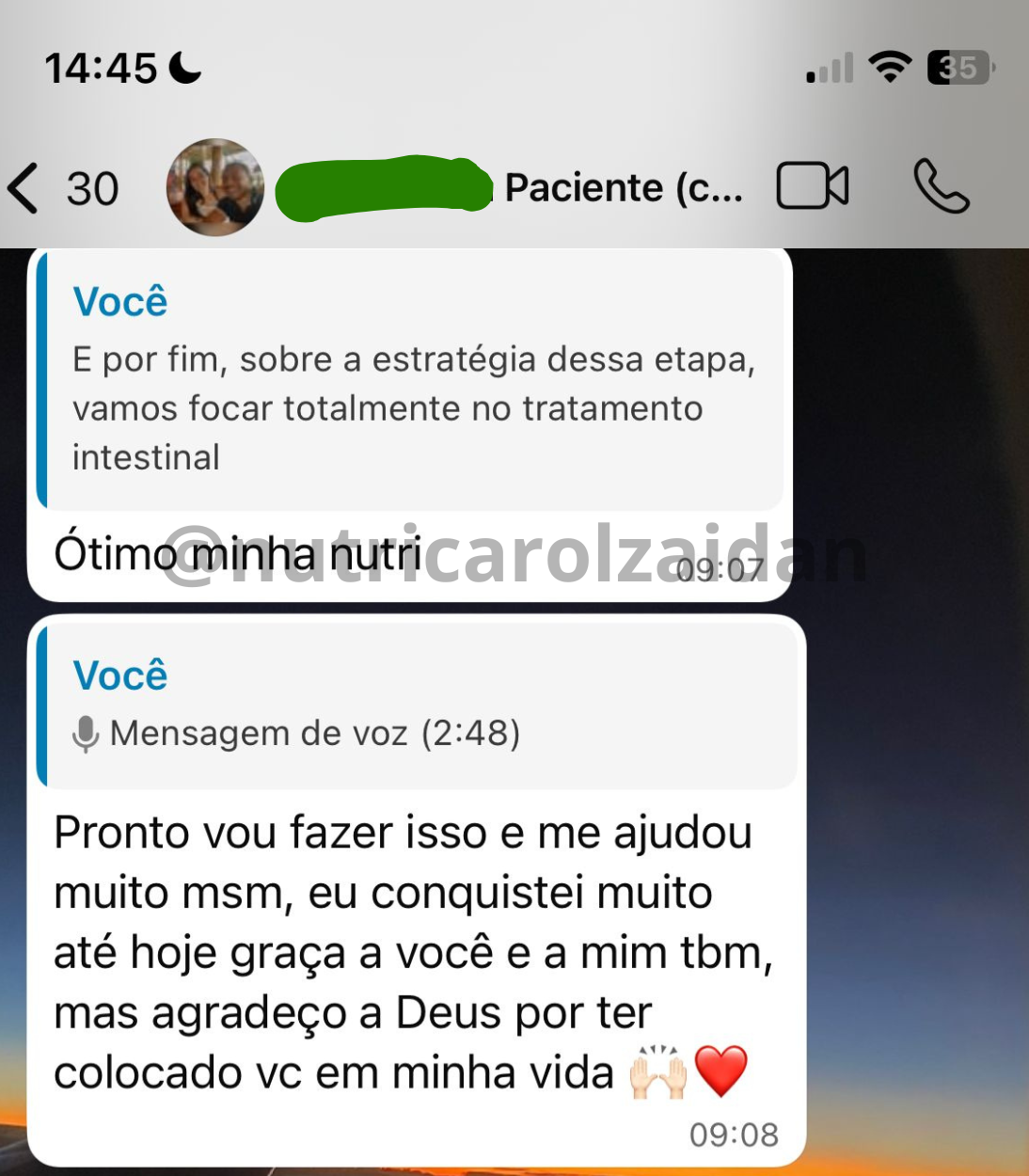1029x1176 pixels.
Task: Open chat info via the Paciente name
Action: tap(624, 187)
